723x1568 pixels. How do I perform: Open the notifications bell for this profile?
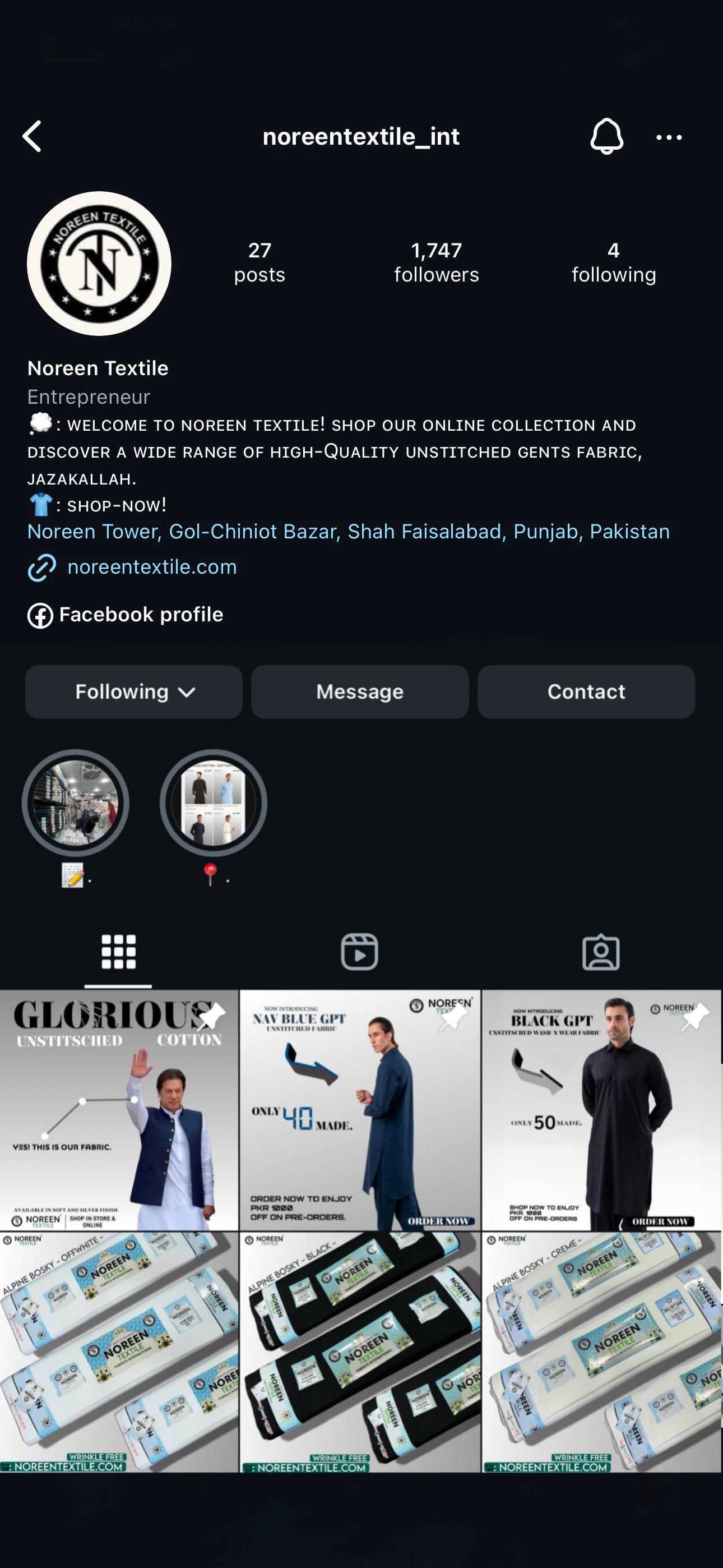tap(606, 136)
